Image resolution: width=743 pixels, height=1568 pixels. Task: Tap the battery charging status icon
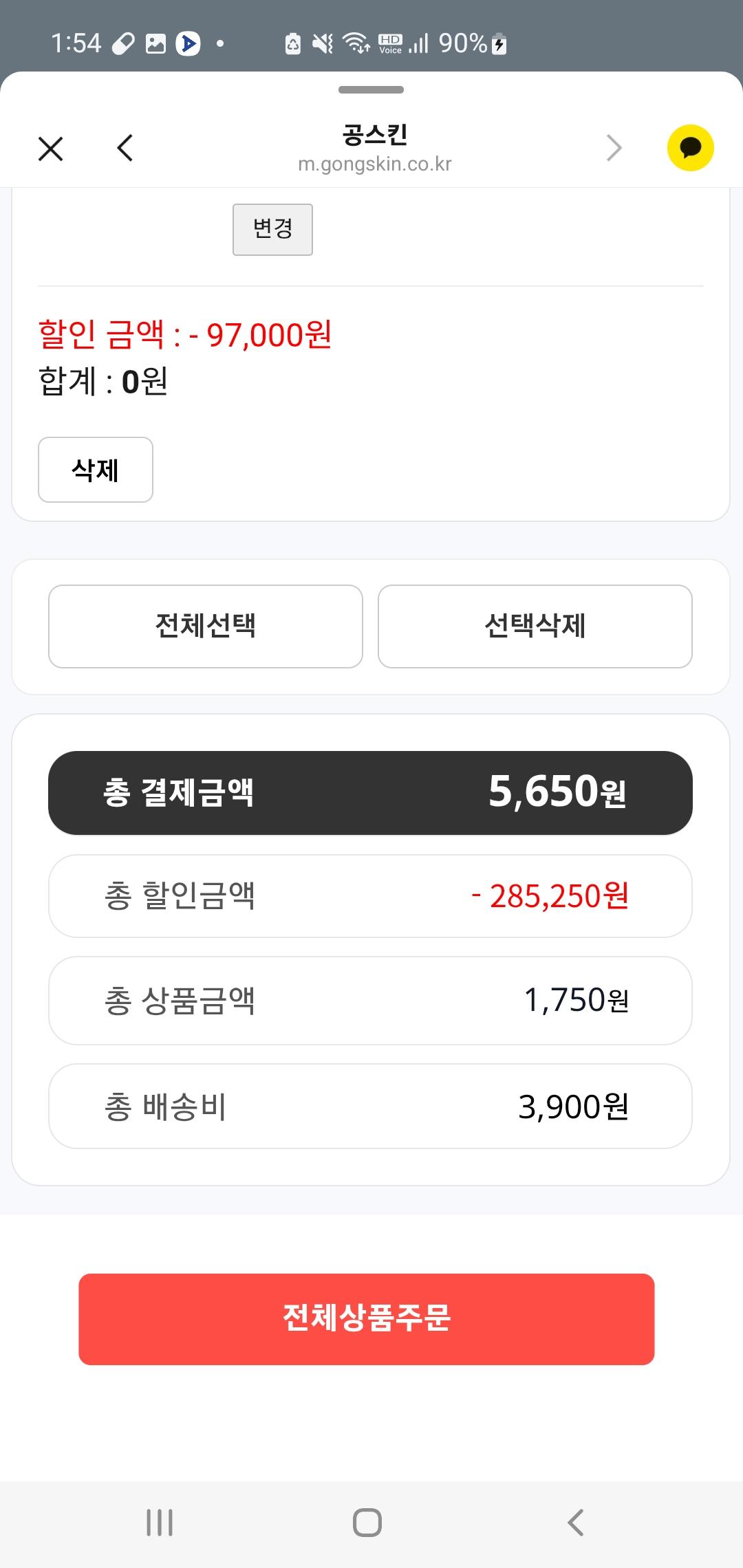498,42
